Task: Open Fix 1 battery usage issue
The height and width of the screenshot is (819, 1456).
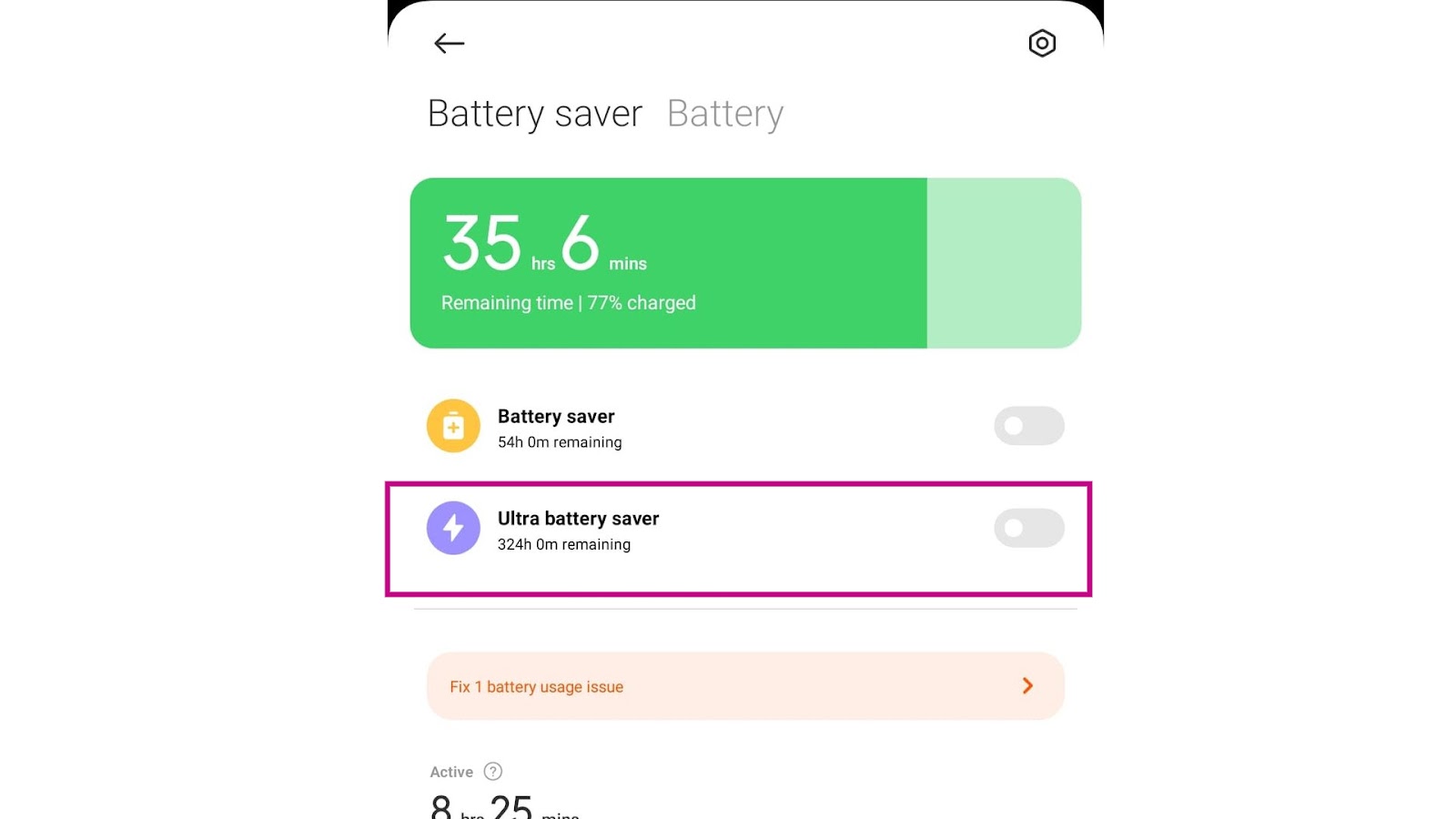Action: [x=745, y=686]
